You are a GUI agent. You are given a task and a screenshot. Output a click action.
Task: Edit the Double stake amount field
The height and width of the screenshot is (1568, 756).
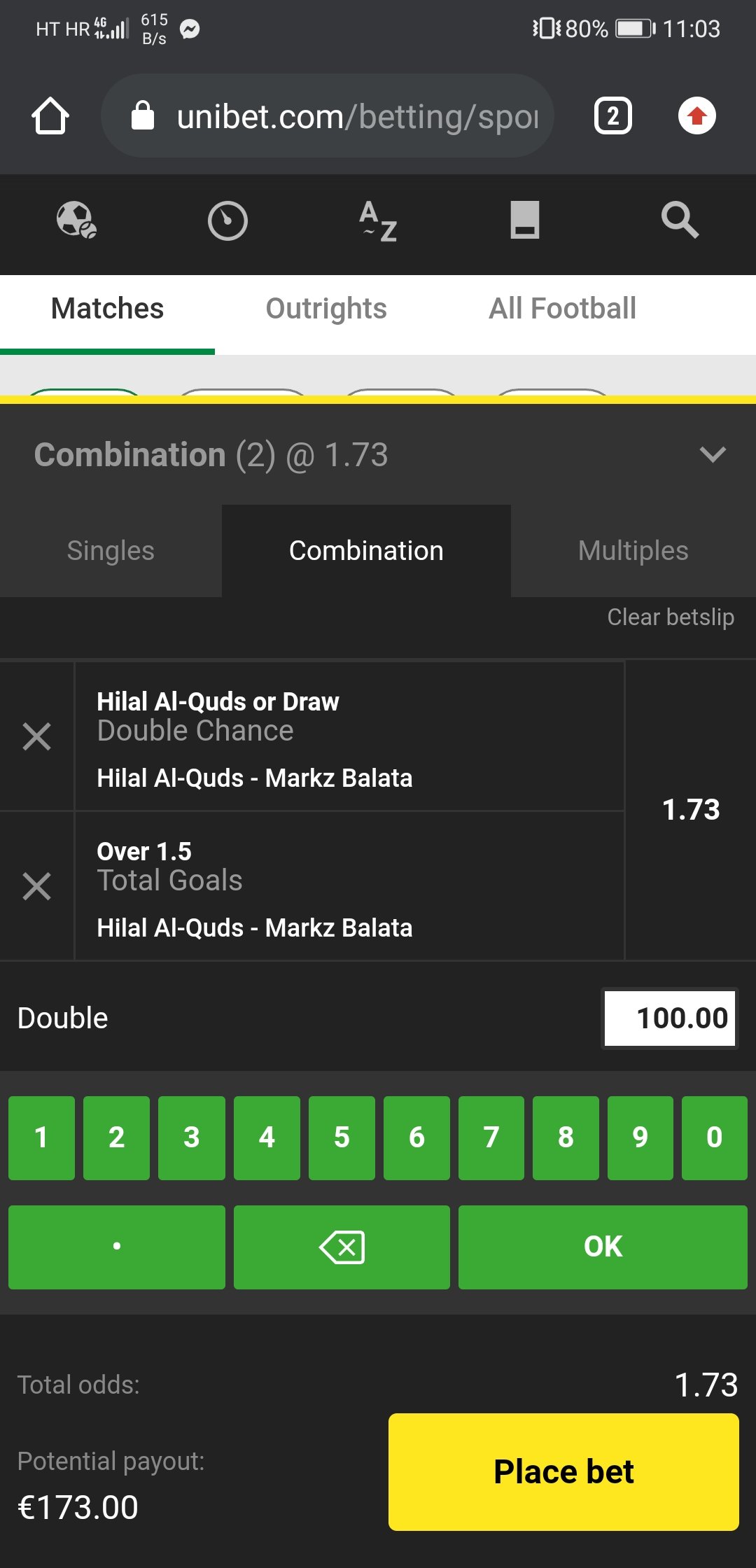tap(670, 1018)
